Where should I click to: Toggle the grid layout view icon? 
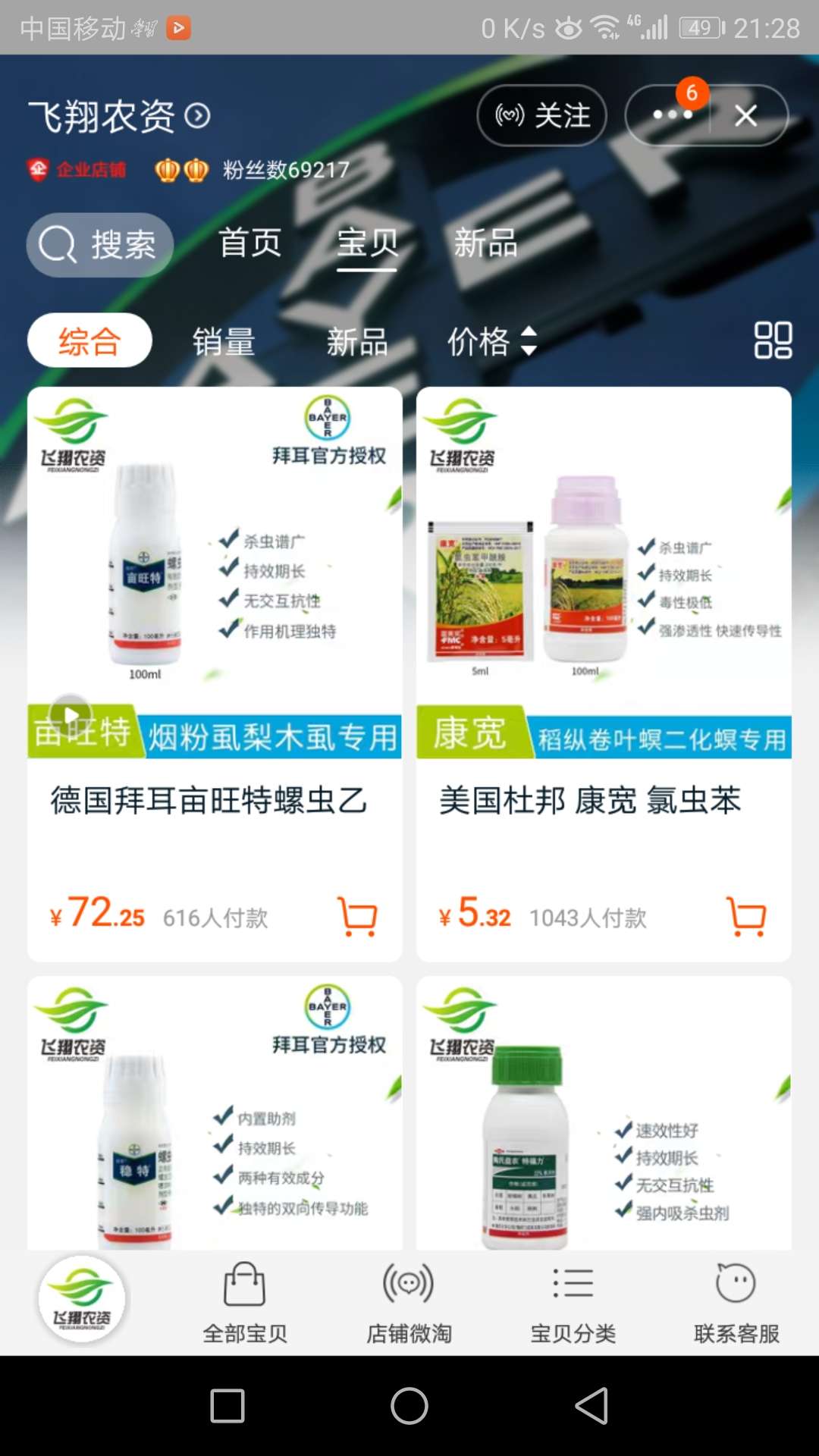[773, 340]
